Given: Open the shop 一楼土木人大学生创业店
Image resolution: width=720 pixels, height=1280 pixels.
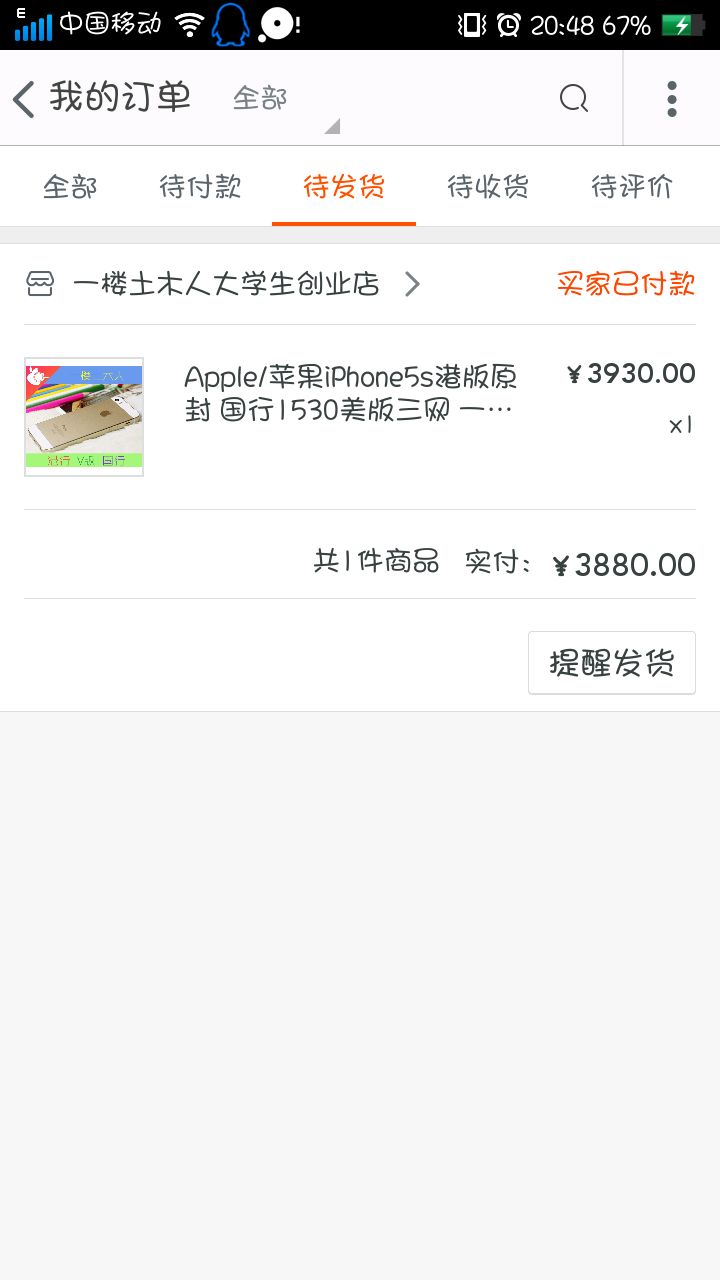Looking at the screenshot, I should coord(224,285).
